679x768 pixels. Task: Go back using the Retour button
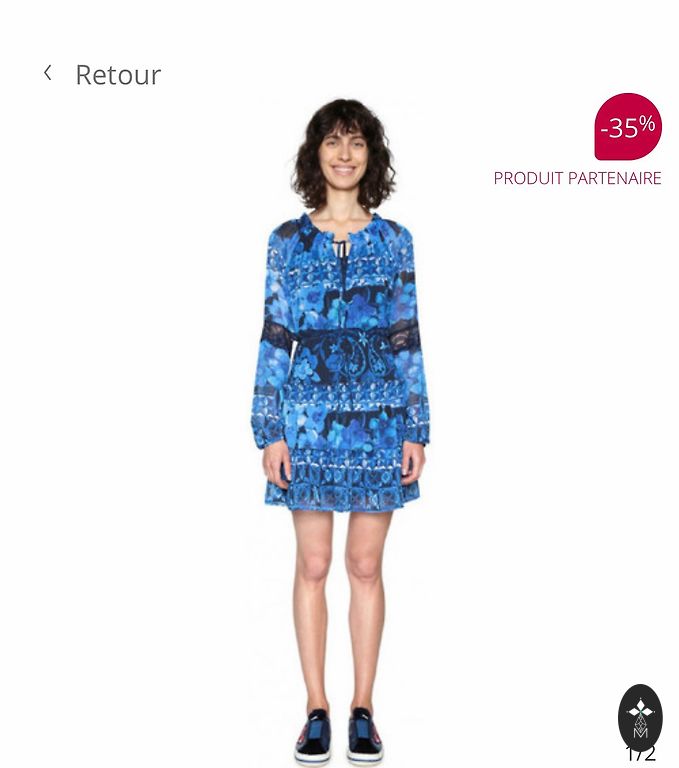tap(102, 75)
